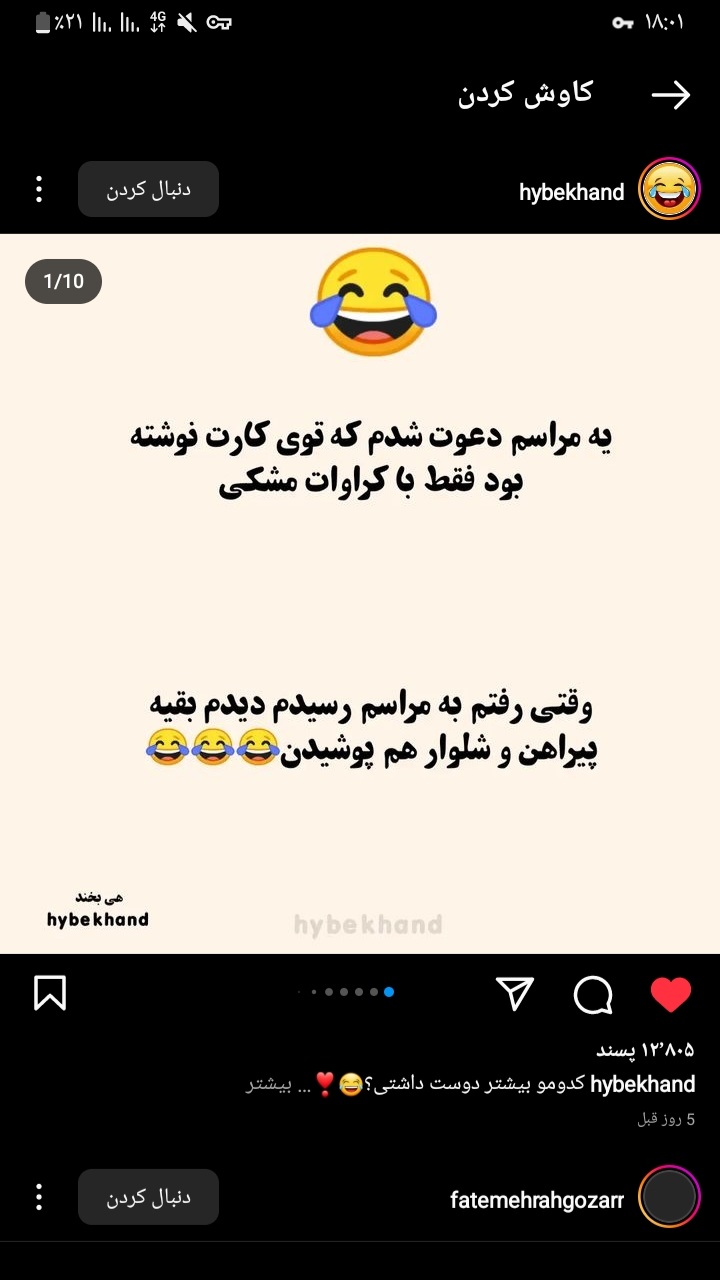Like the hybekhand post
This screenshot has height=1280, width=720.
point(671,994)
